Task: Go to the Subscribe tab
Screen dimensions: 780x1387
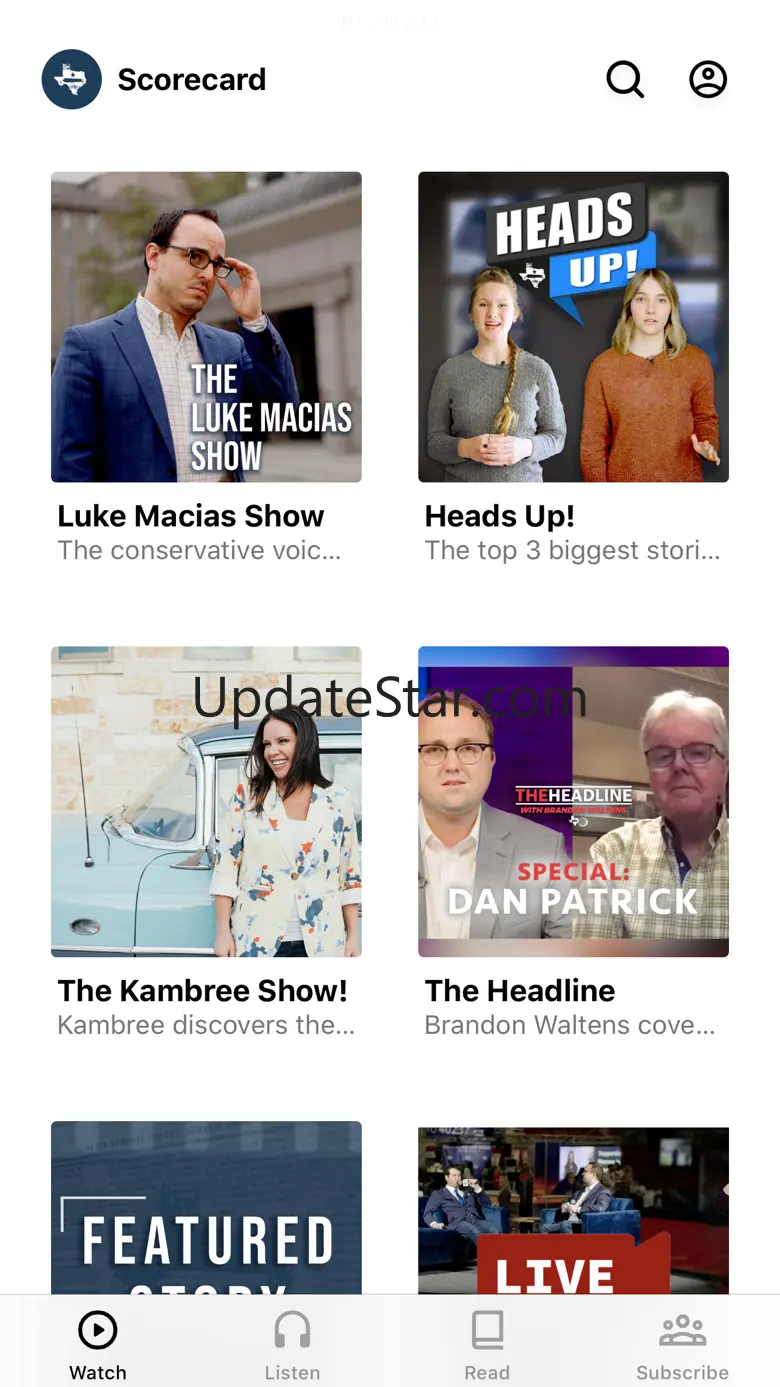Action: click(x=682, y=1345)
